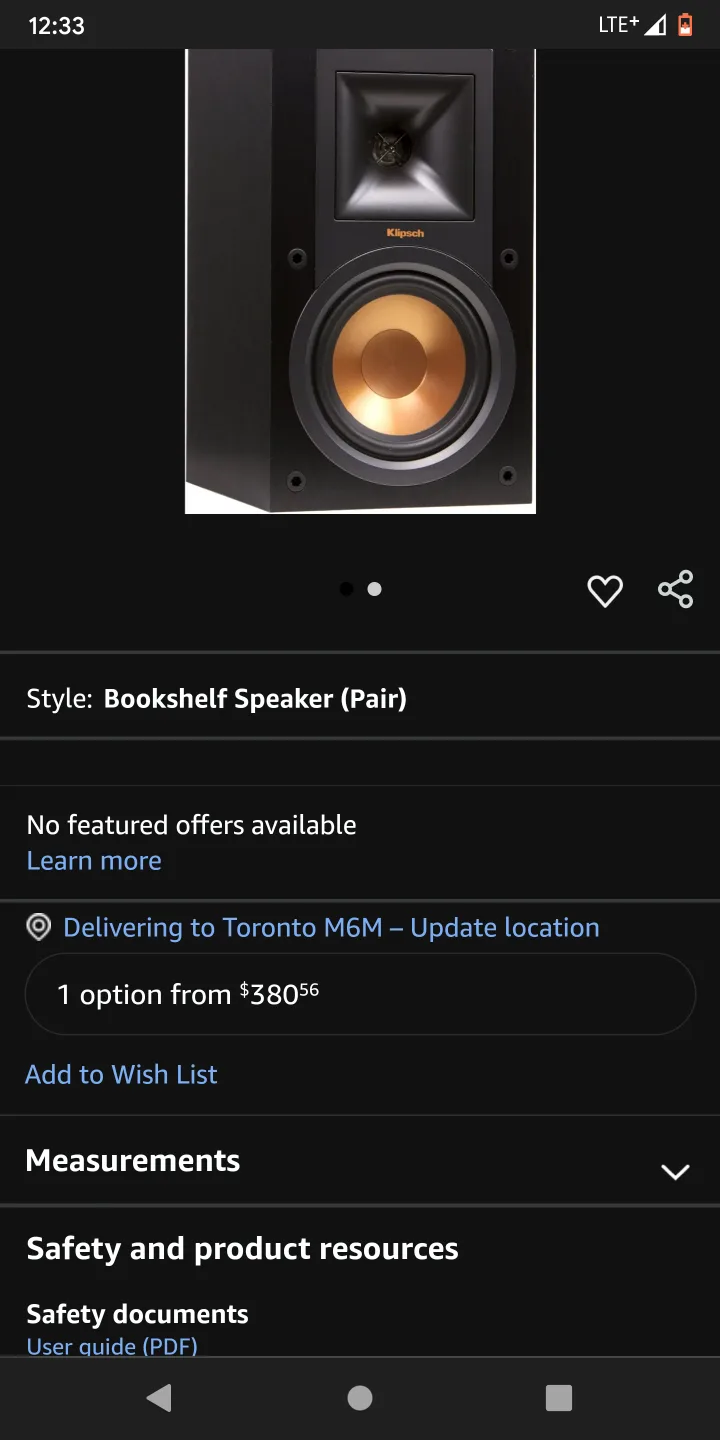The image size is (720, 1440).
Task: Select the Safety documents section heading
Action: (x=137, y=1314)
